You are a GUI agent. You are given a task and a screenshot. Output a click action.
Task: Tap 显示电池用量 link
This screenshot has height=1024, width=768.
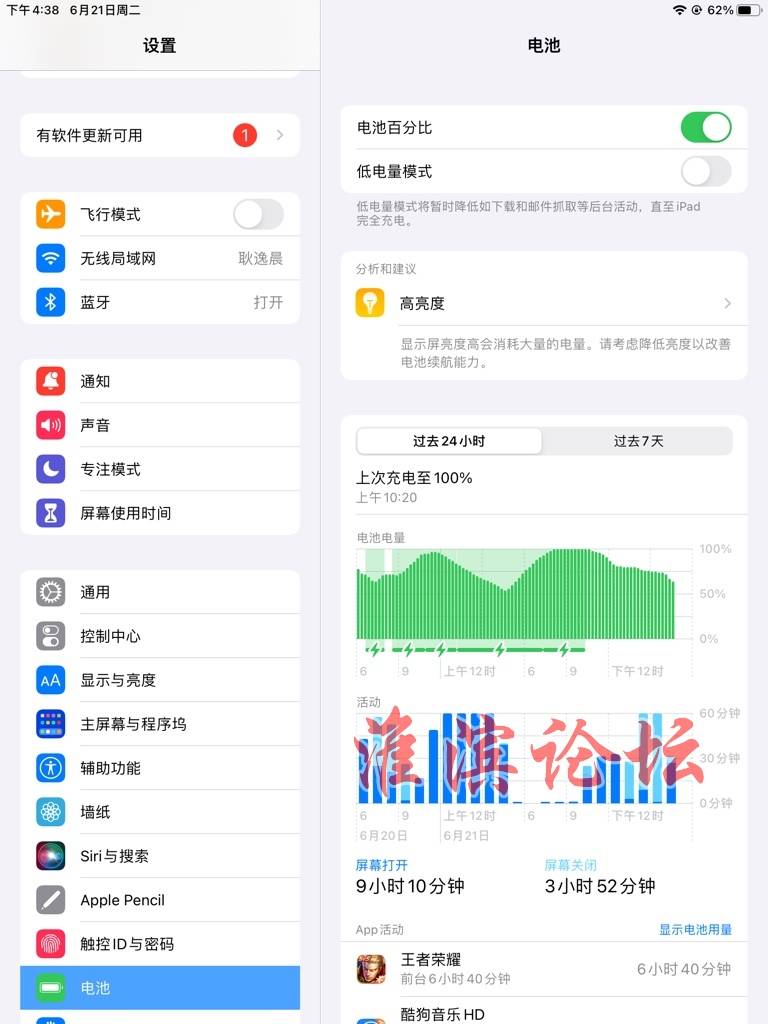[x=695, y=929]
